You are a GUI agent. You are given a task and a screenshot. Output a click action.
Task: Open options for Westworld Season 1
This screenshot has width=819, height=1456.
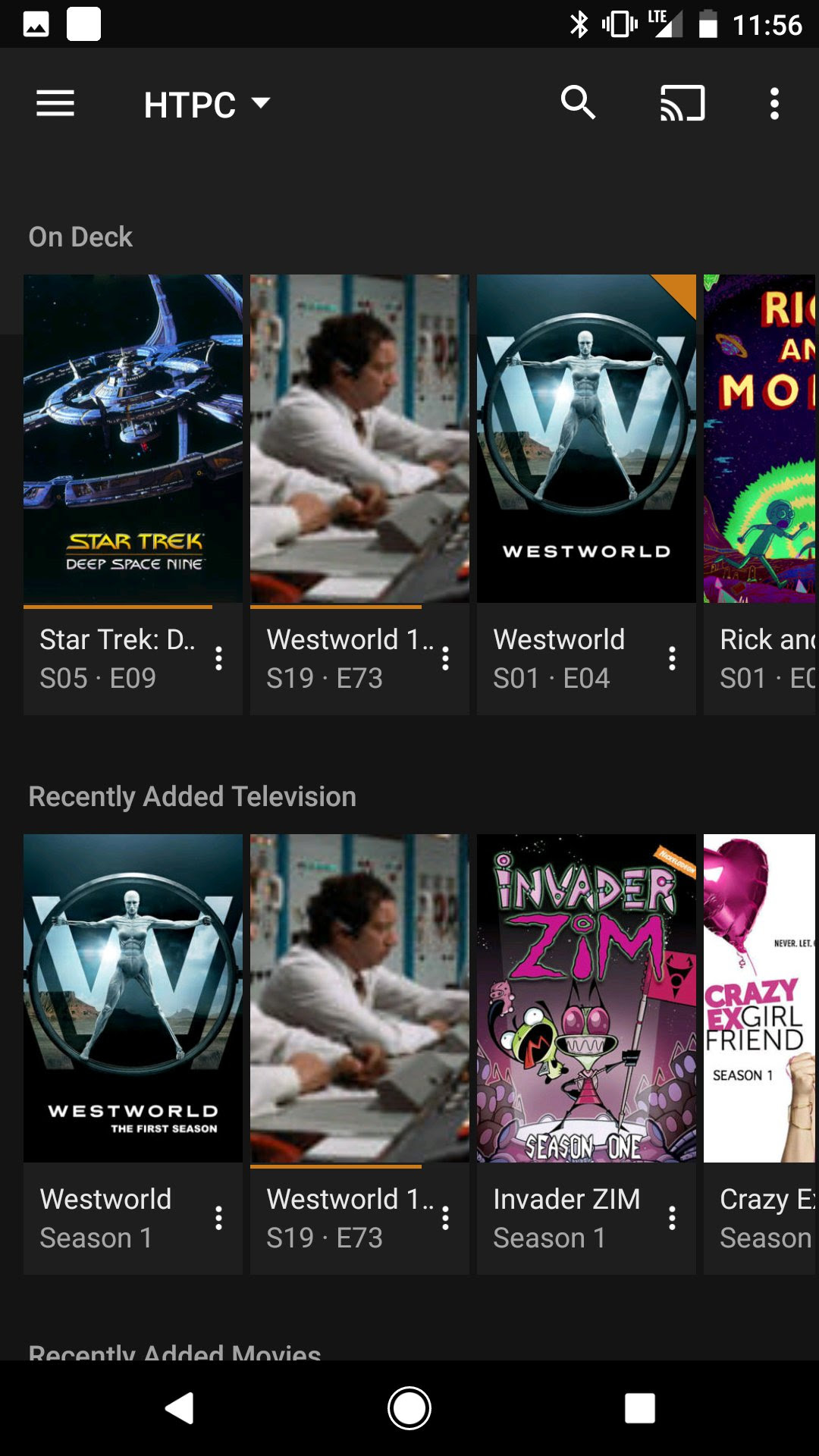[x=218, y=1218]
